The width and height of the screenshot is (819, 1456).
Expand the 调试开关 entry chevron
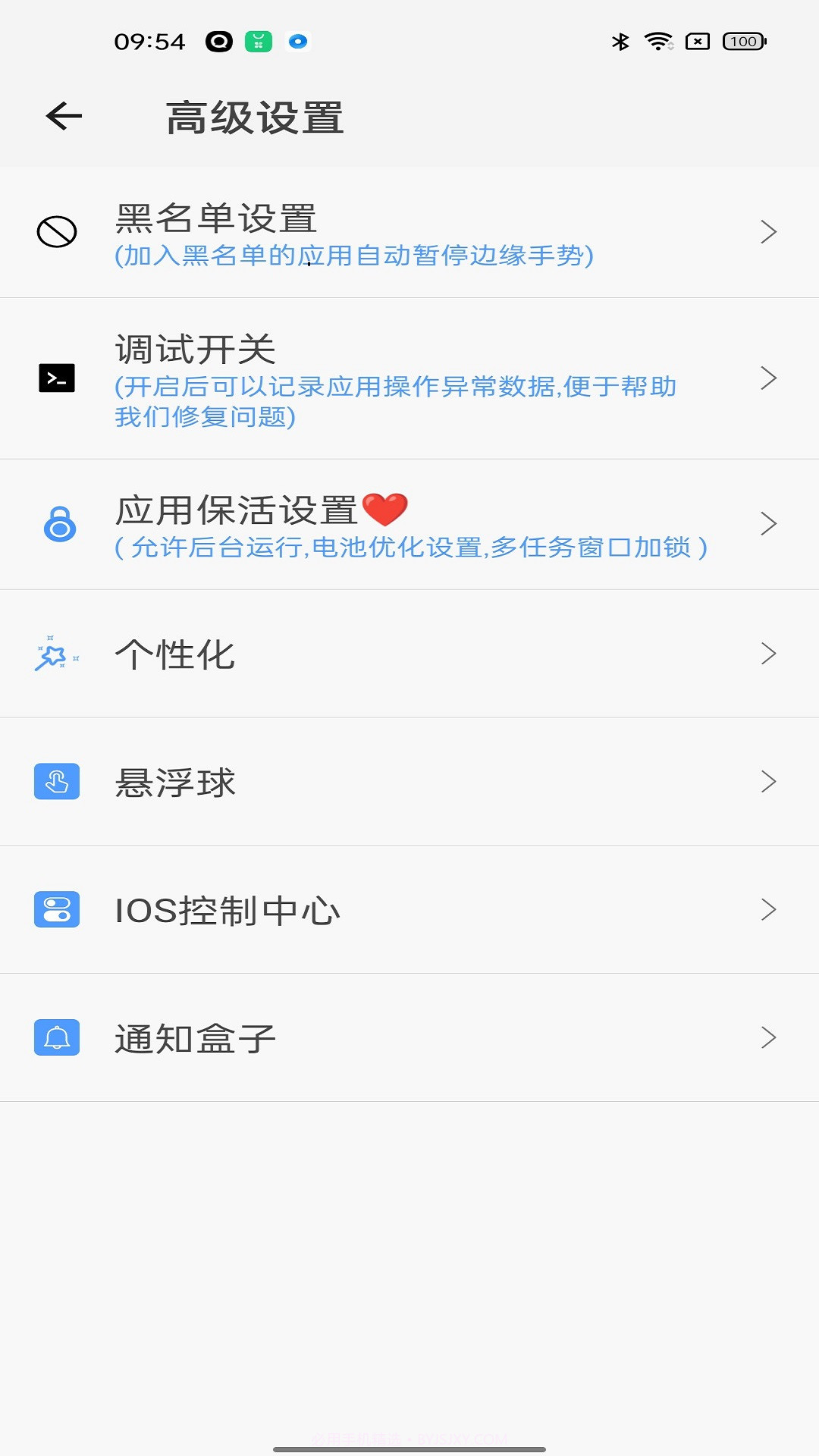pyautogui.click(x=769, y=378)
